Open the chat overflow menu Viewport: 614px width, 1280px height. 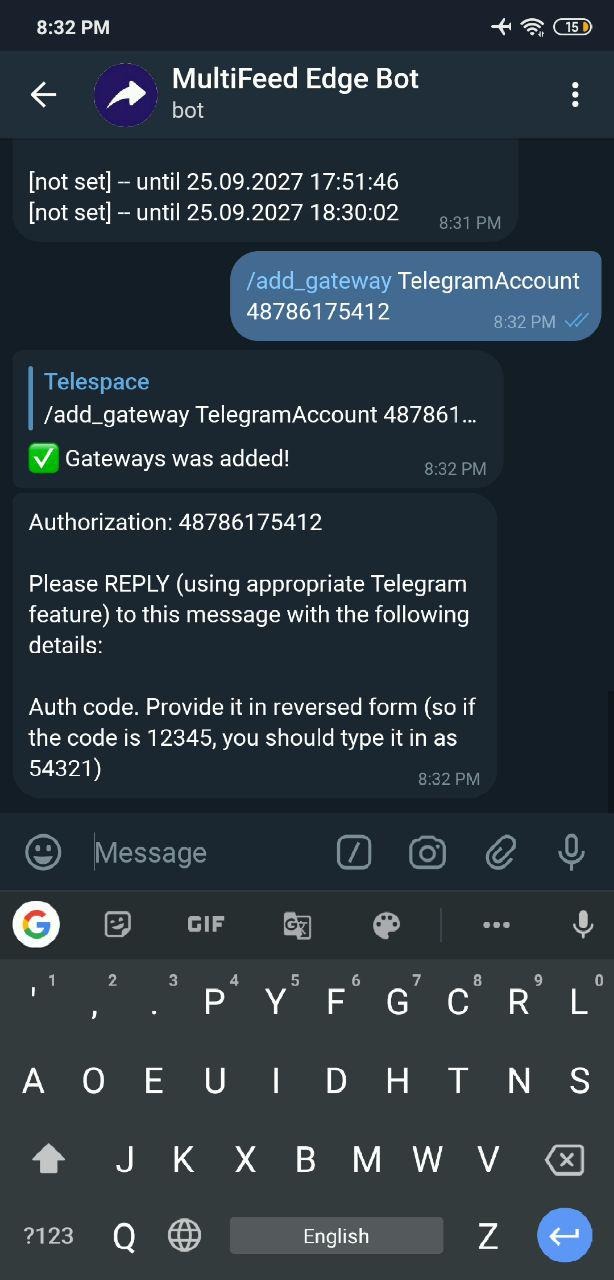pos(575,95)
